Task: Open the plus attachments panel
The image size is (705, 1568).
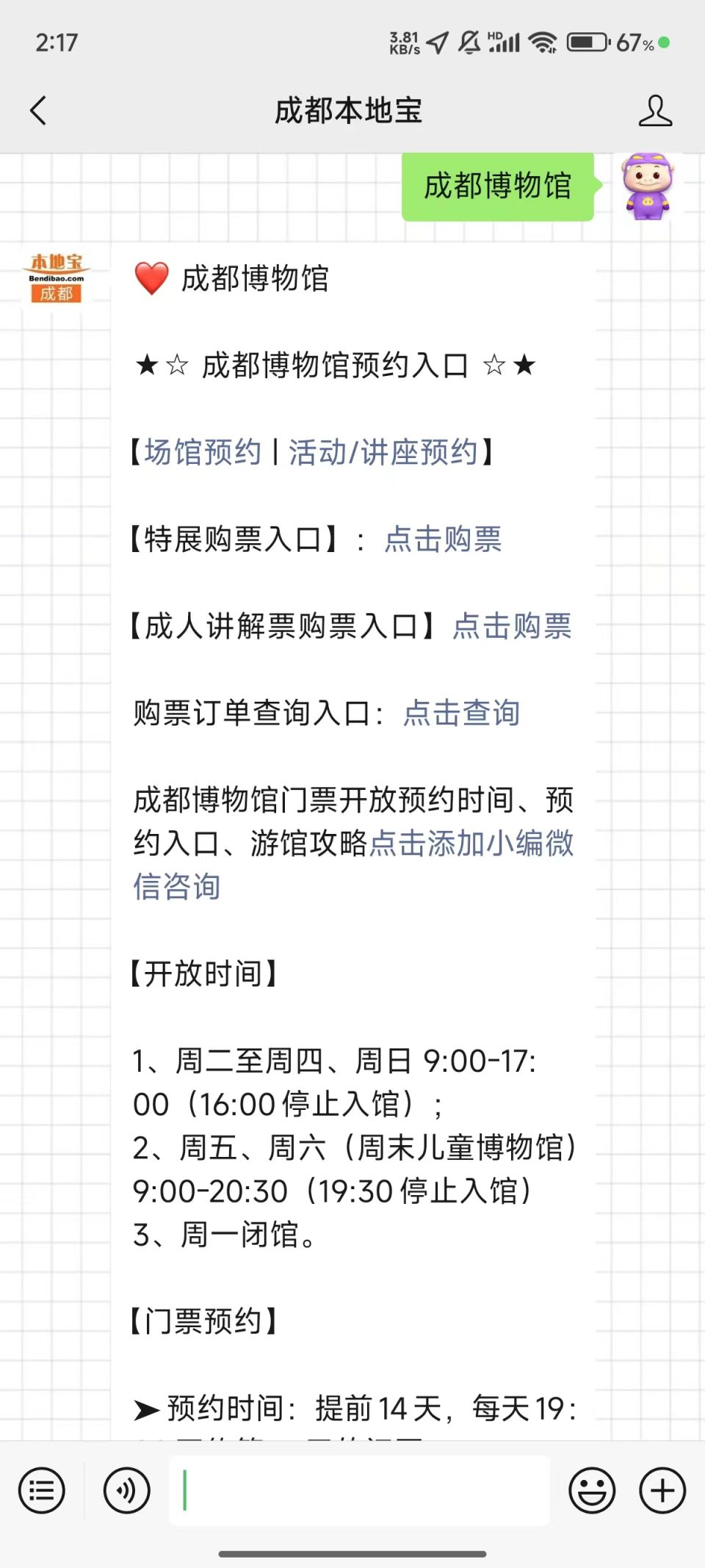Action: 662,1490
